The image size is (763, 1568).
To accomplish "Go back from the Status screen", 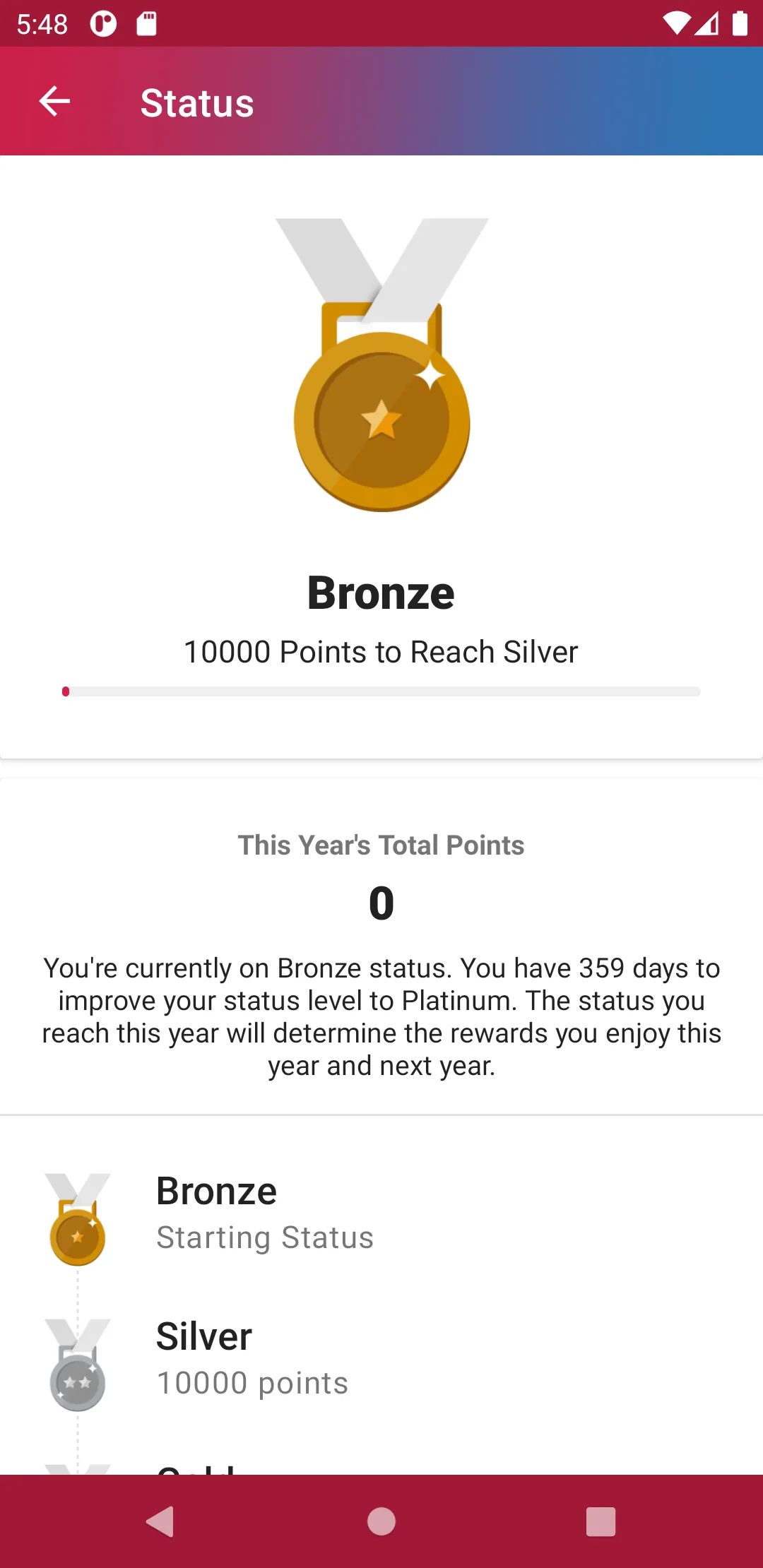I will (x=54, y=102).
